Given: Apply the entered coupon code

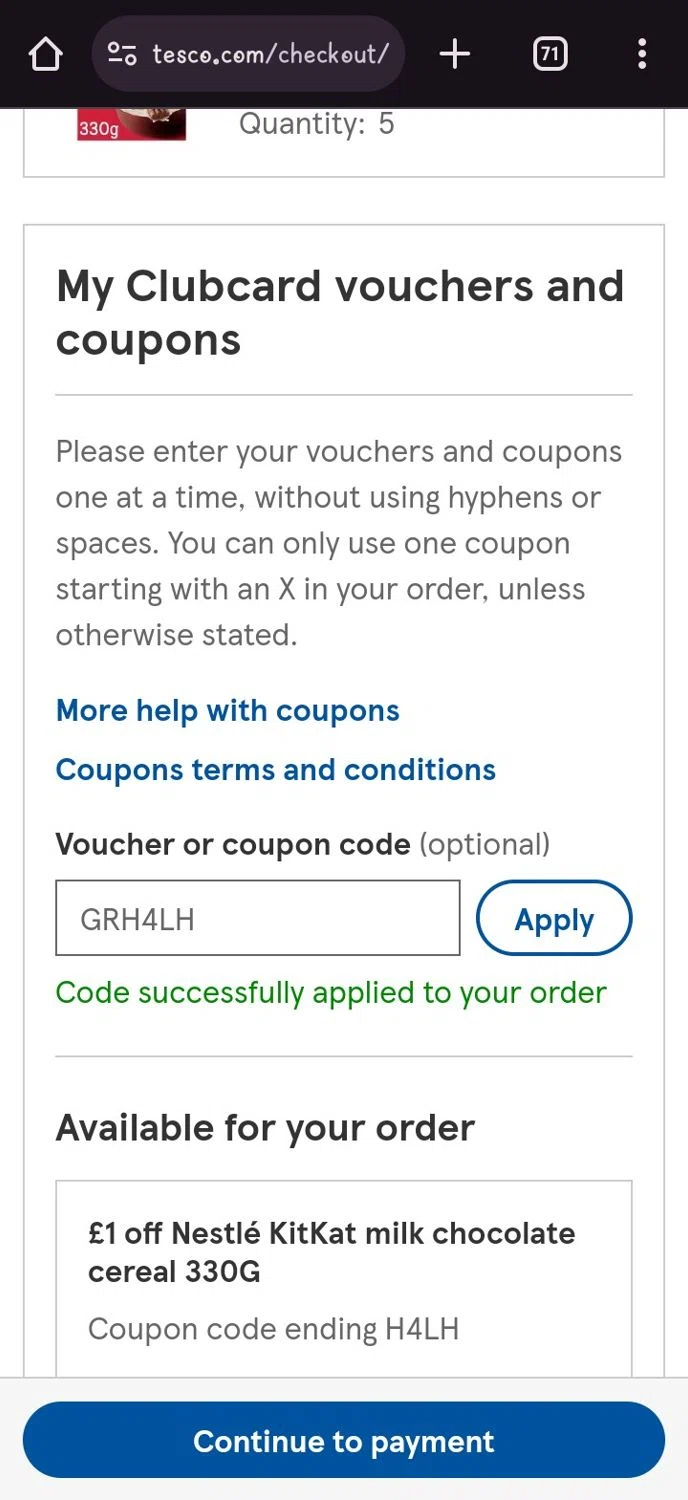Looking at the screenshot, I should pyautogui.click(x=554, y=918).
